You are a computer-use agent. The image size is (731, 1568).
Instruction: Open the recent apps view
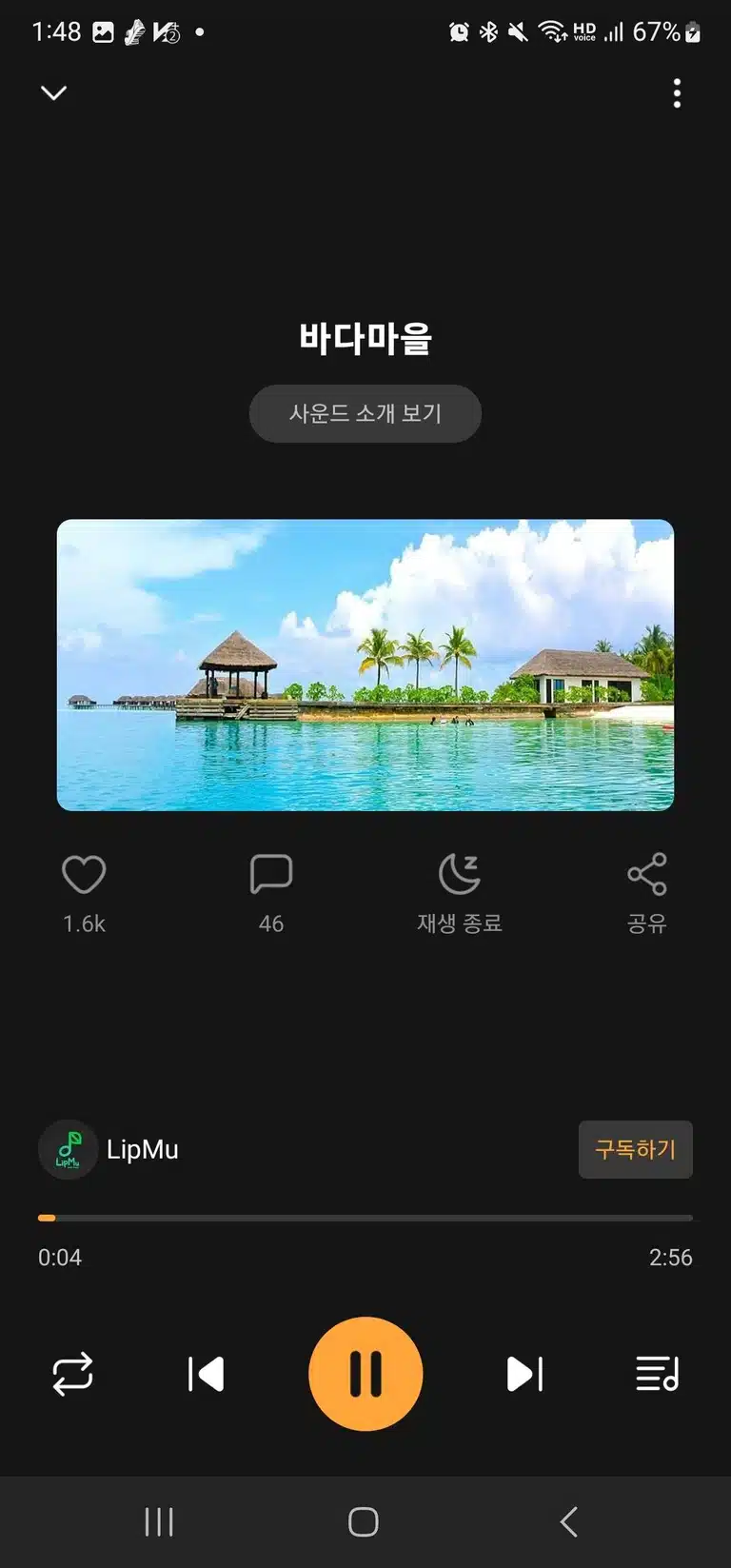pos(159,1521)
